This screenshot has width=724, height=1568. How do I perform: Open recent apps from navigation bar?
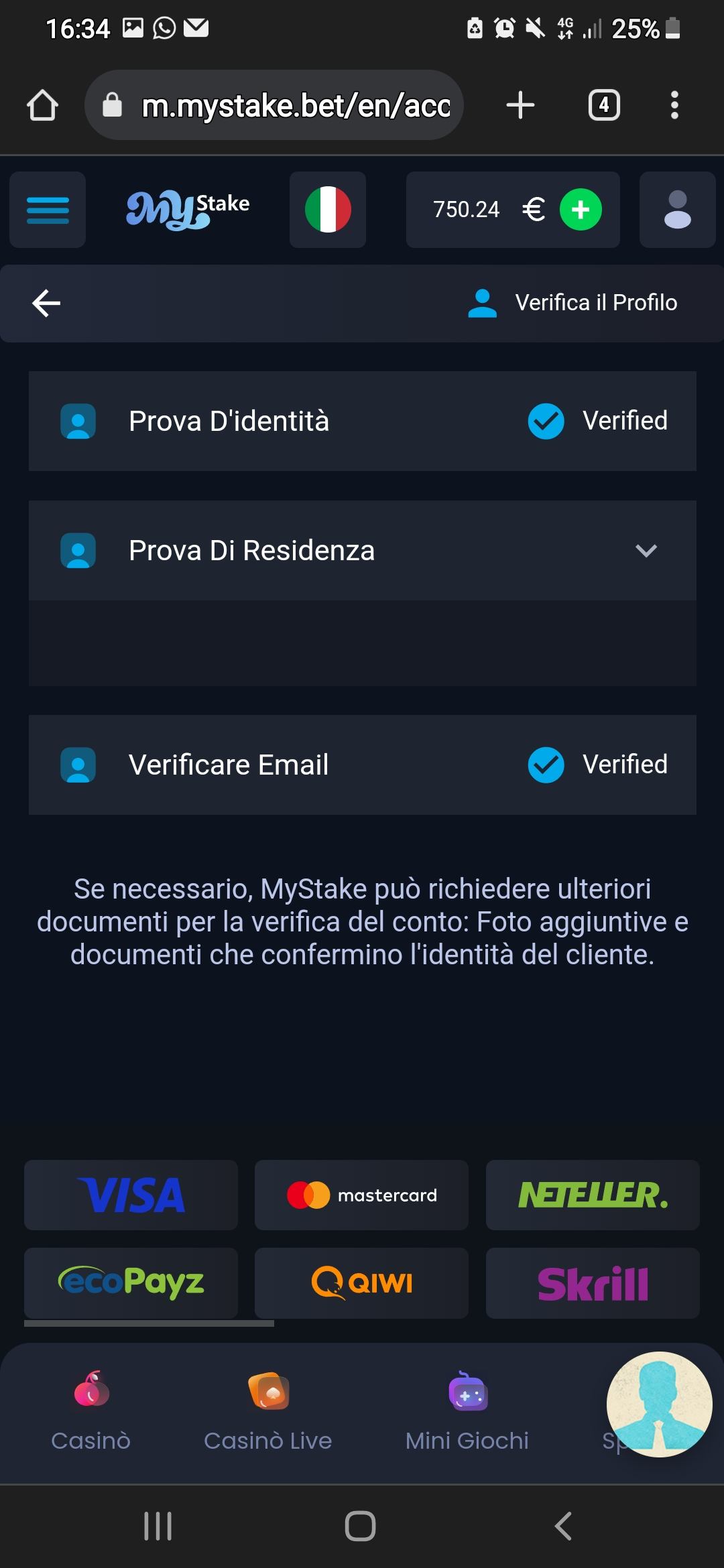point(158,1526)
